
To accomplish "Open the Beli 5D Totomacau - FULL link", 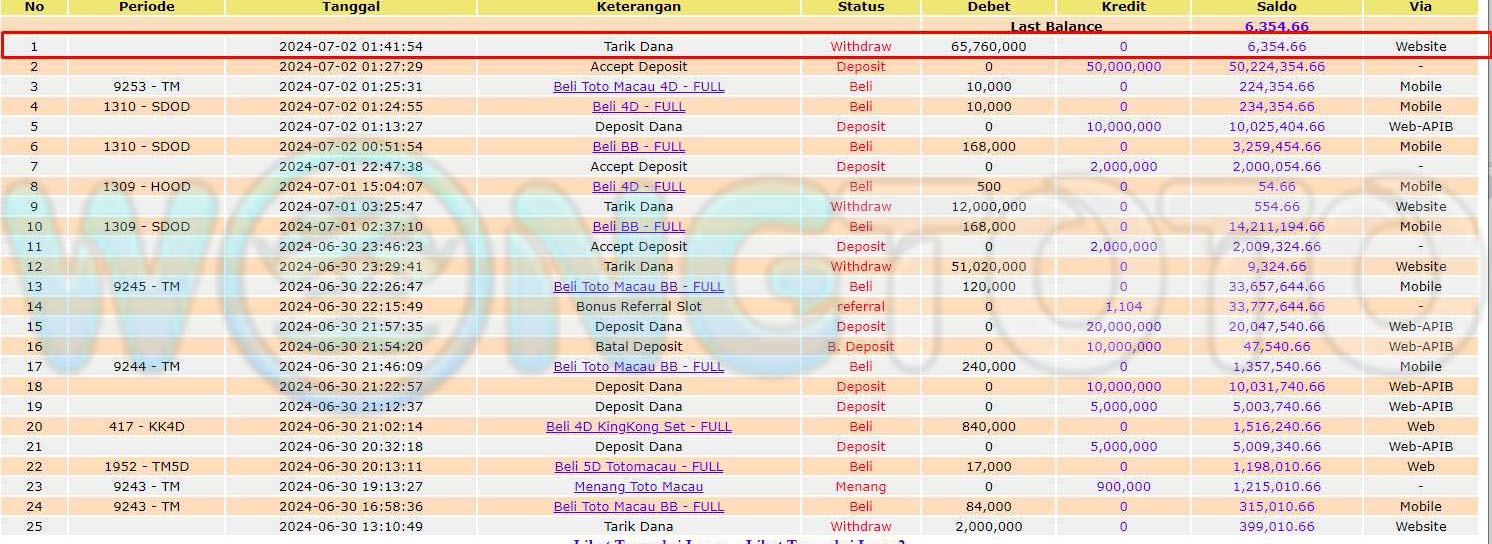I will [638, 467].
